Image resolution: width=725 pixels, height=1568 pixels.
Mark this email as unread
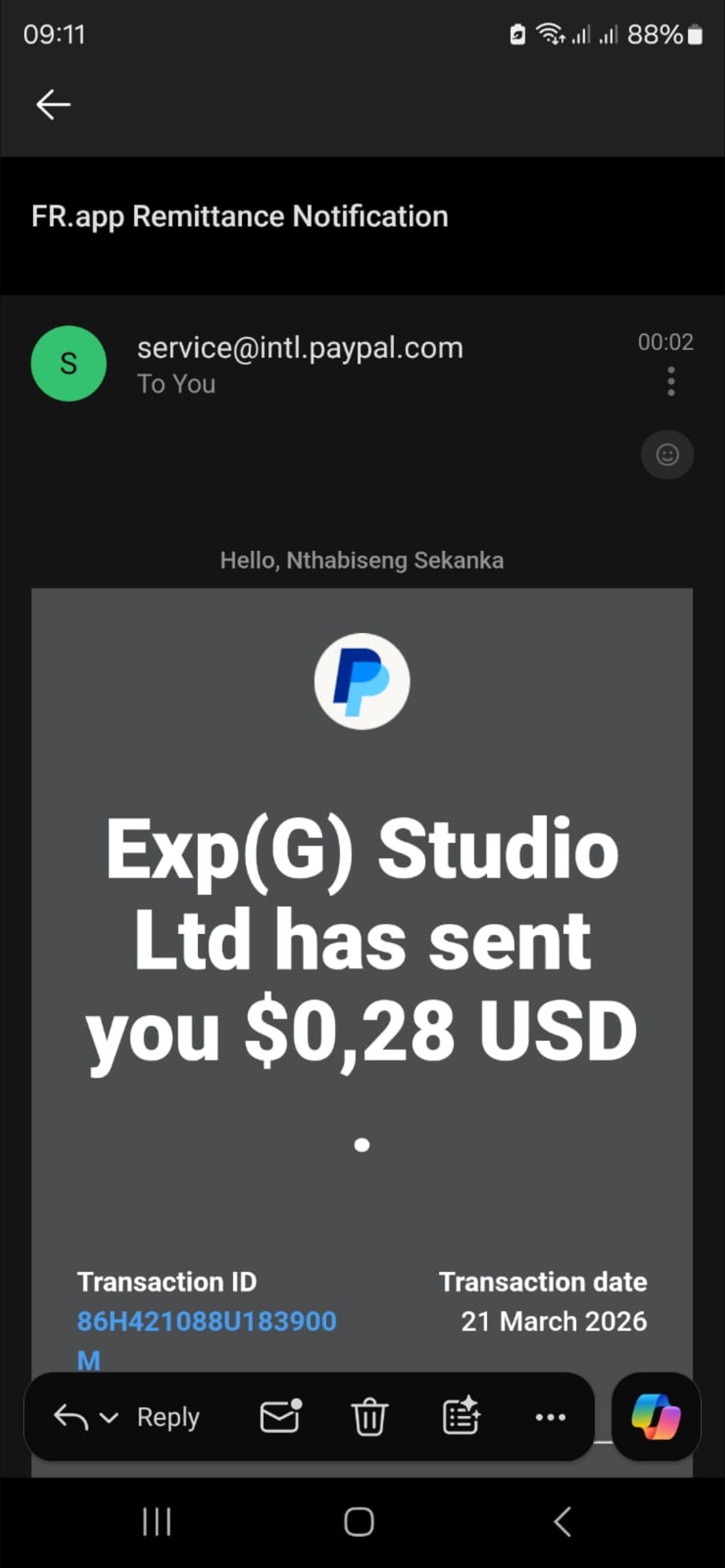click(281, 1416)
